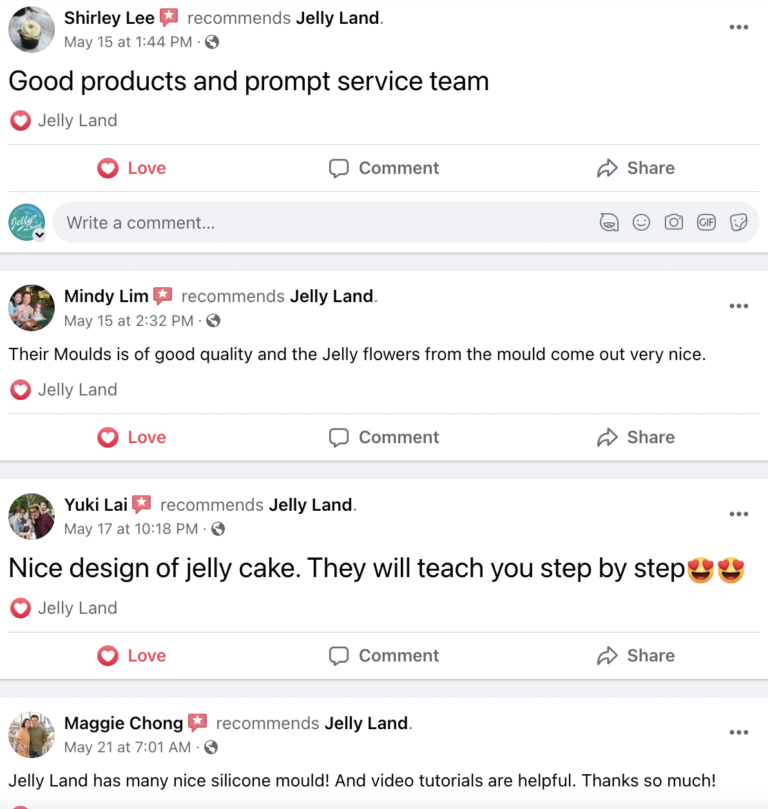Viewport: 768px width, 809px height.
Task: Share Yuki Lai's recommendation
Action: (635, 655)
